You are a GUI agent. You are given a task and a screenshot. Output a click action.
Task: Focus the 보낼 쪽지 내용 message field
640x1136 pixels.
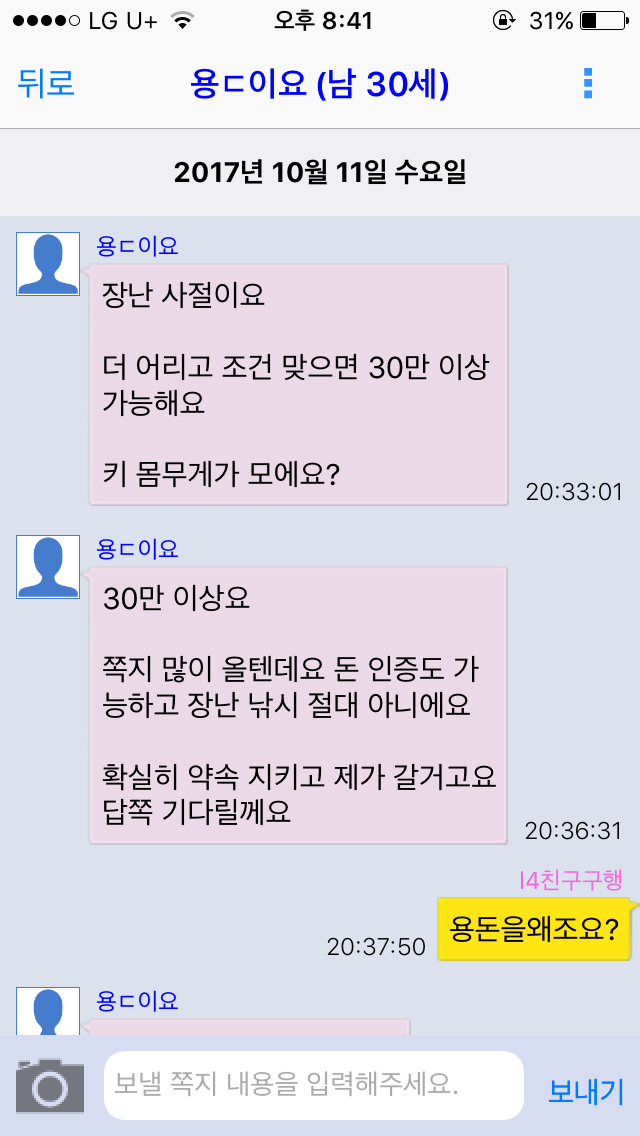tap(313, 1085)
